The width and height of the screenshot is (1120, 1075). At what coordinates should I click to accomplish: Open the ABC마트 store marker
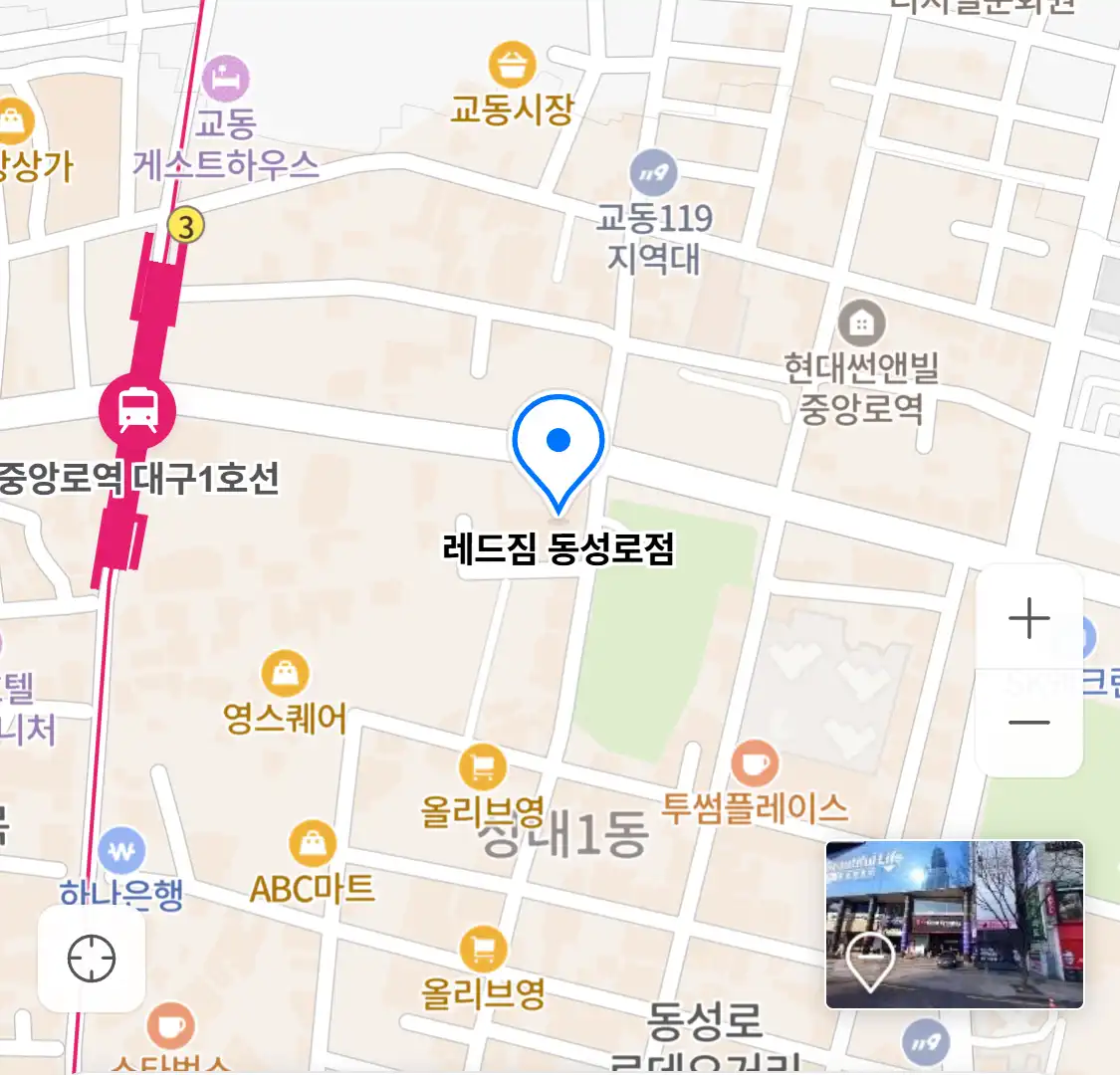click(x=313, y=845)
